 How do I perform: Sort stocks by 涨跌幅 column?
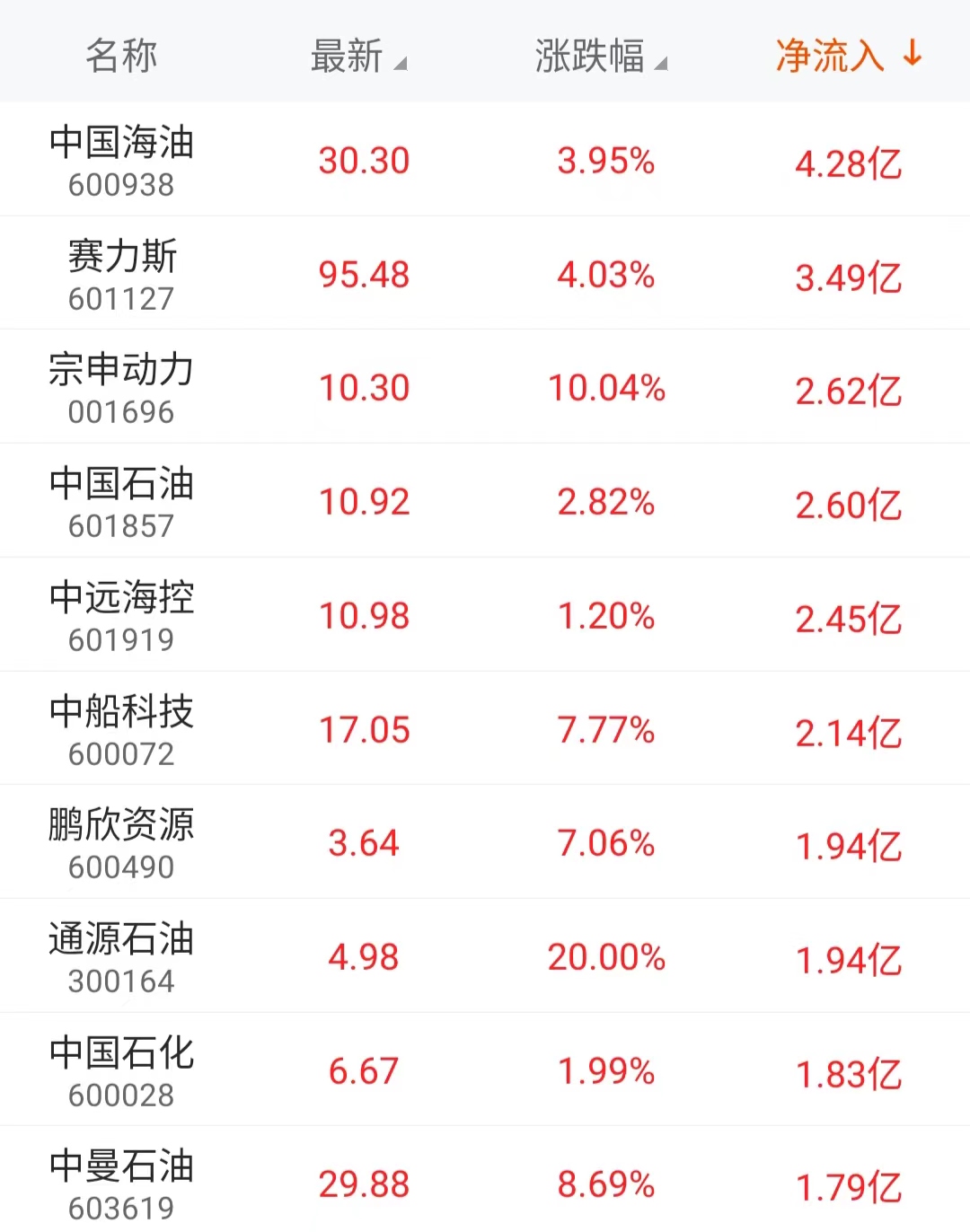(600, 56)
